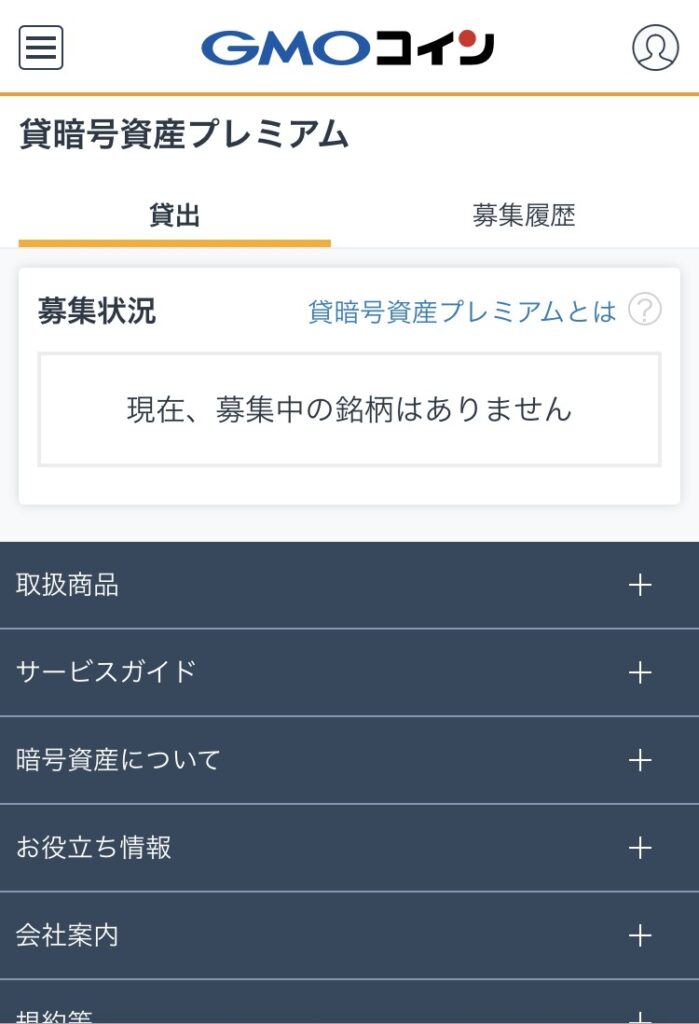Select the 貸出 tab

pyautogui.click(x=175, y=215)
